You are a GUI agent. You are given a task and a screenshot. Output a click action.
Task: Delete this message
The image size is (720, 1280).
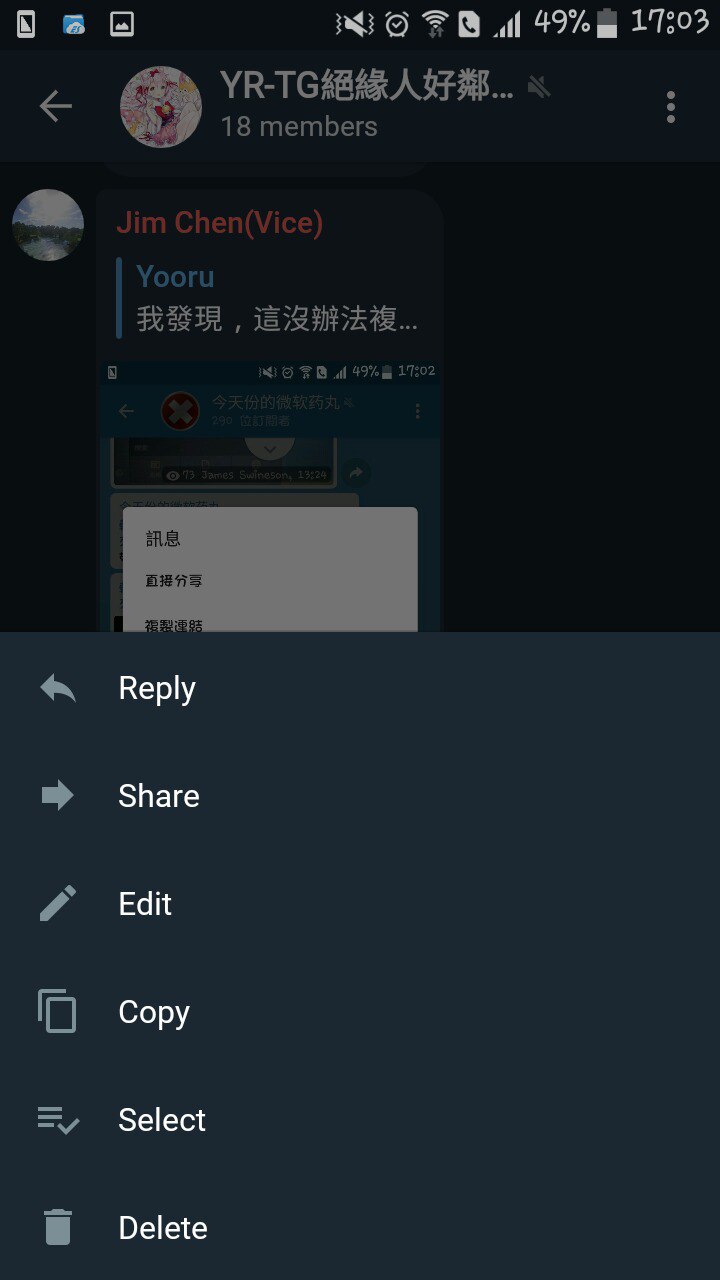click(162, 1228)
